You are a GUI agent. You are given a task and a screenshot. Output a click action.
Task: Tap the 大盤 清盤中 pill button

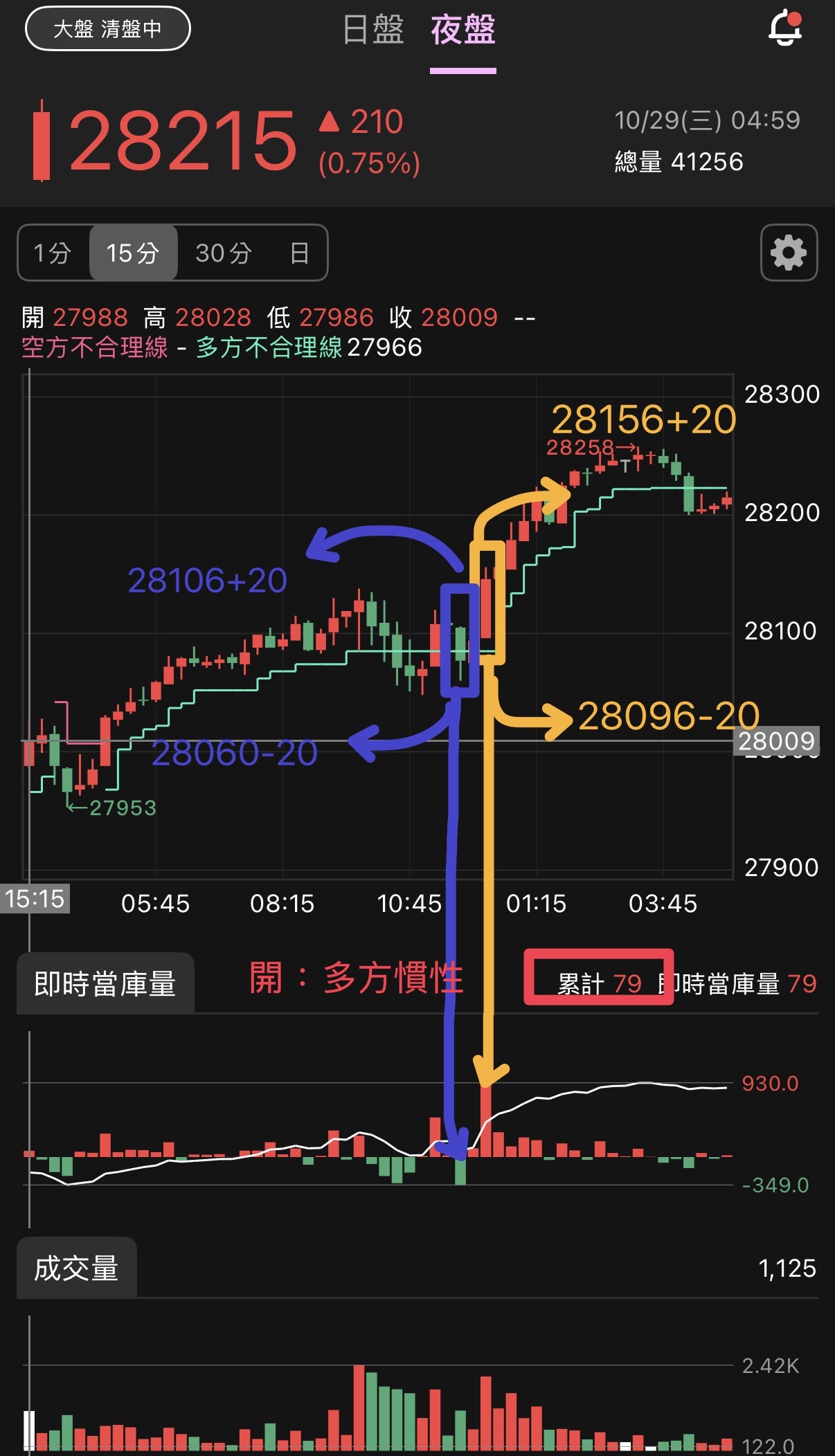click(x=107, y=29)
